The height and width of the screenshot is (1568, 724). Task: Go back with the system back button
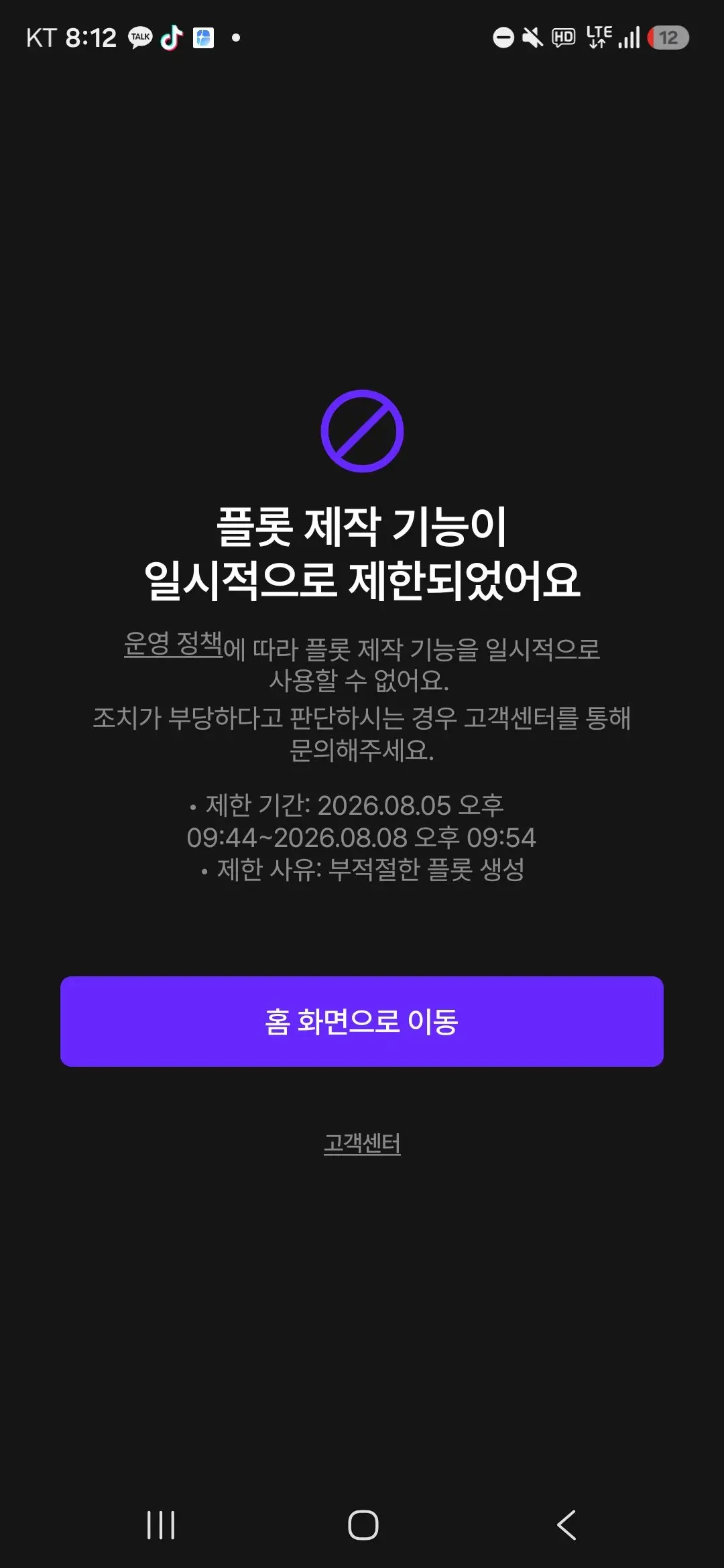[566, 1525]
